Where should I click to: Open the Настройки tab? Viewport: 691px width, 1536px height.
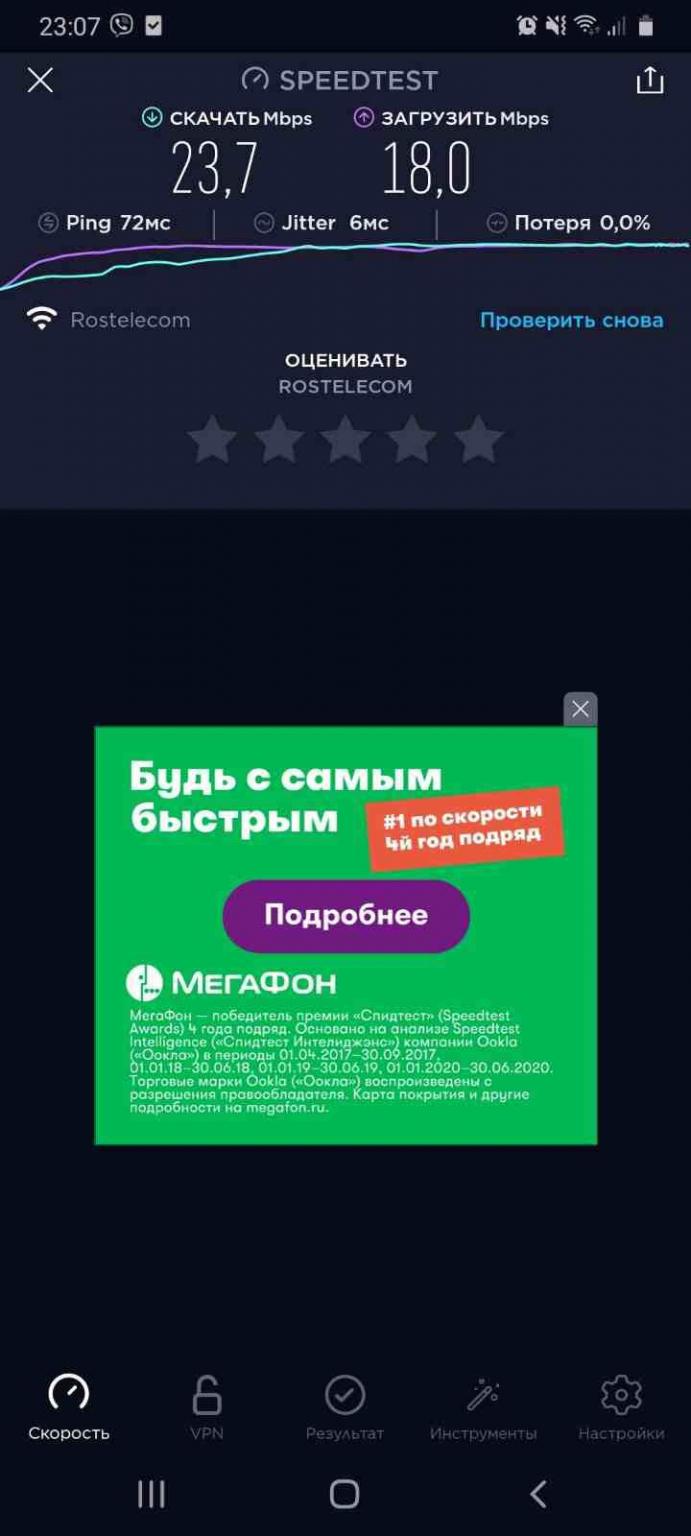[621, 1406]
